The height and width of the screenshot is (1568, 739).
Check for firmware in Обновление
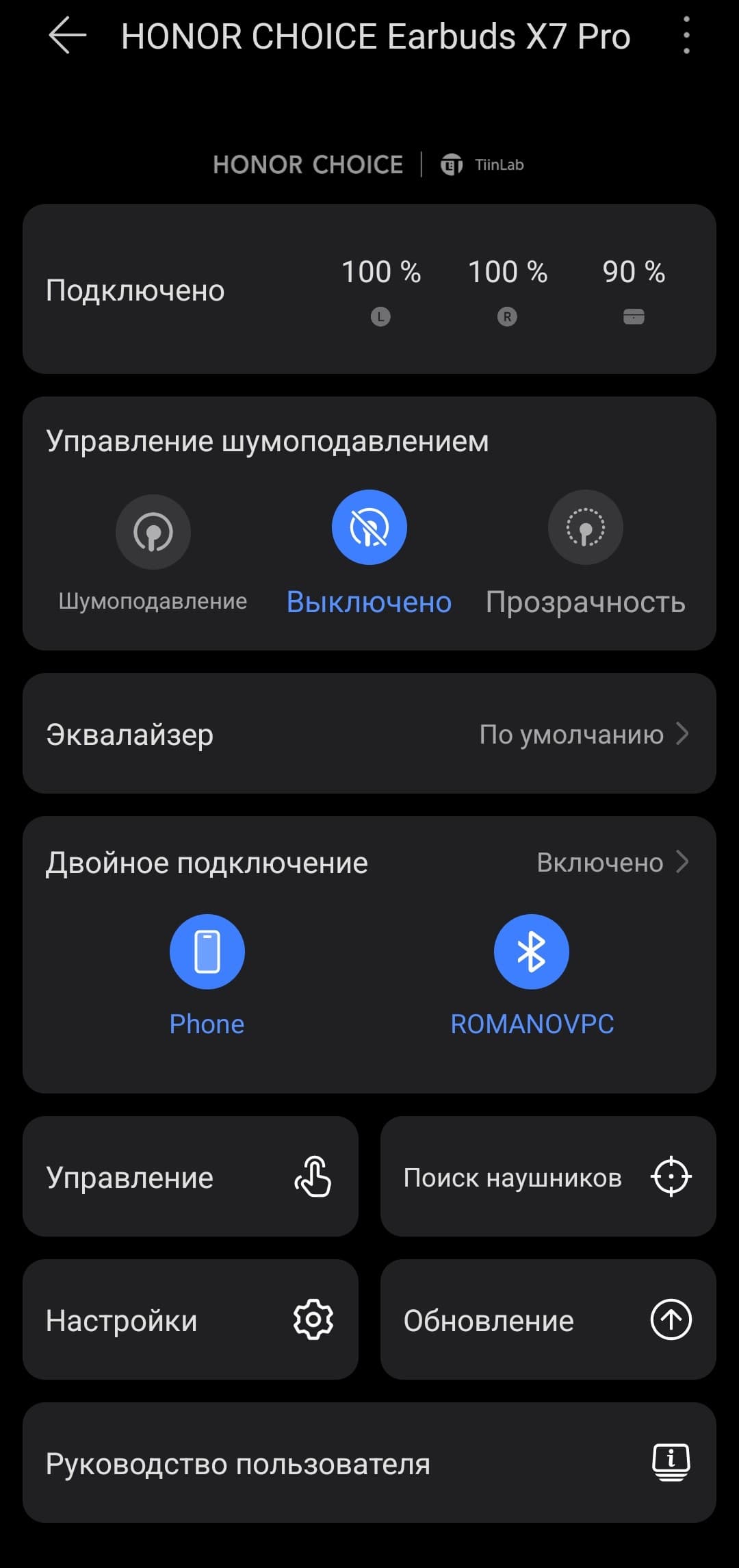[x=548, y=1320]
